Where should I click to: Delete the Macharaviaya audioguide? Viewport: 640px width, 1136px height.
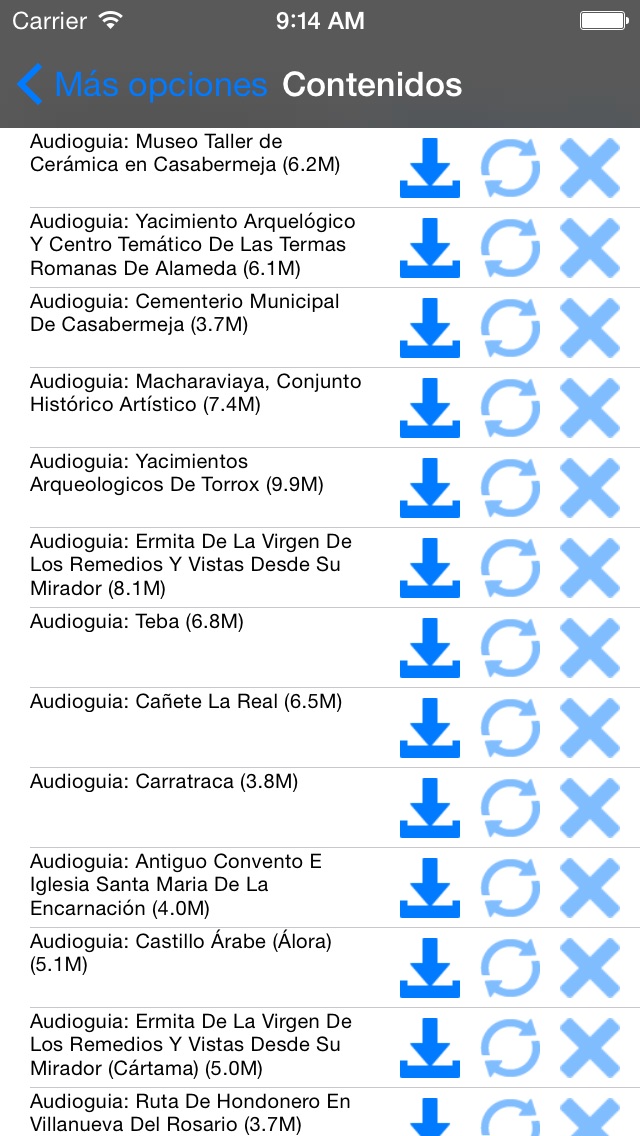point(590,408)
